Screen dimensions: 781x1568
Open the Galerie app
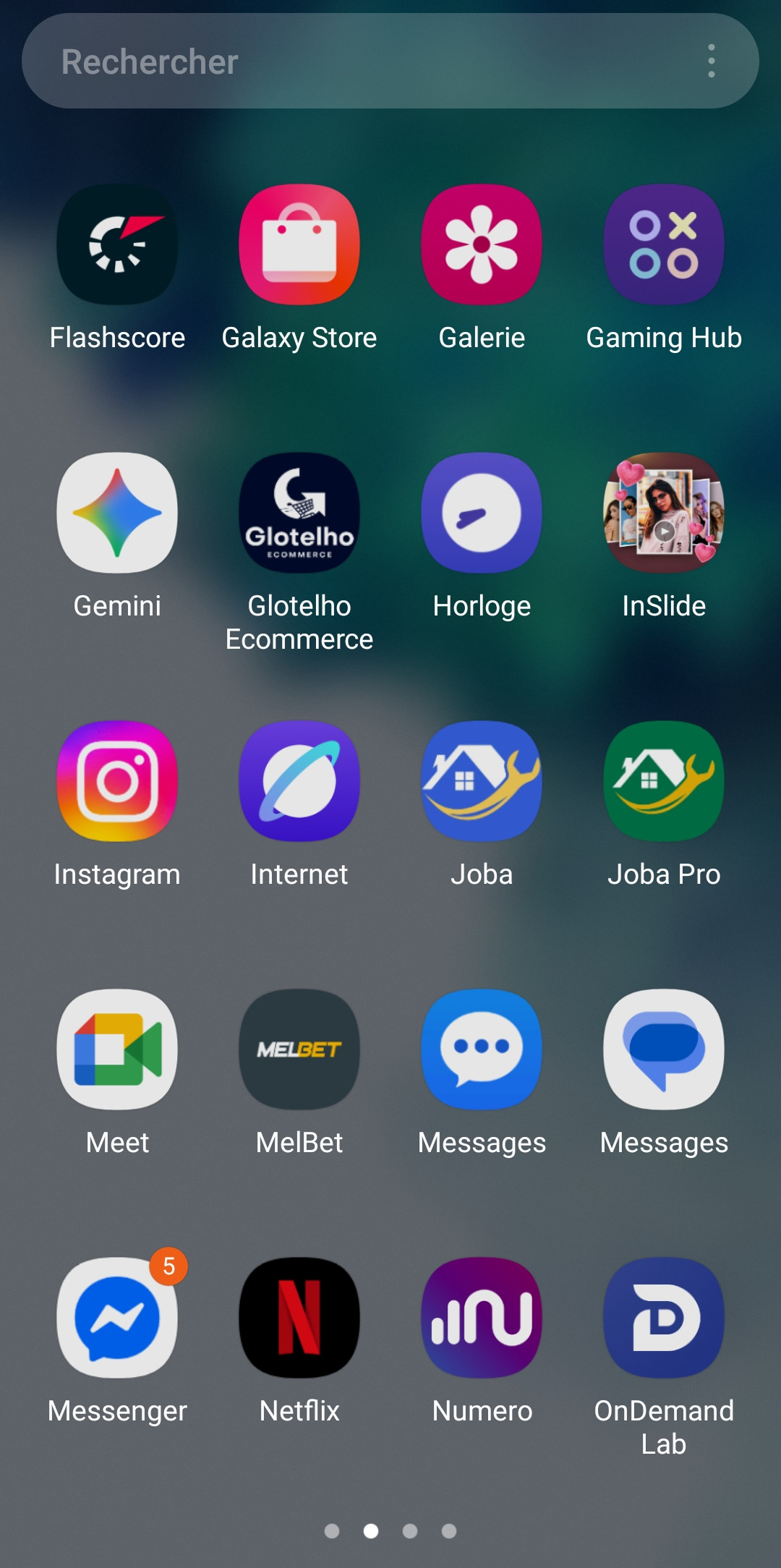482,244
